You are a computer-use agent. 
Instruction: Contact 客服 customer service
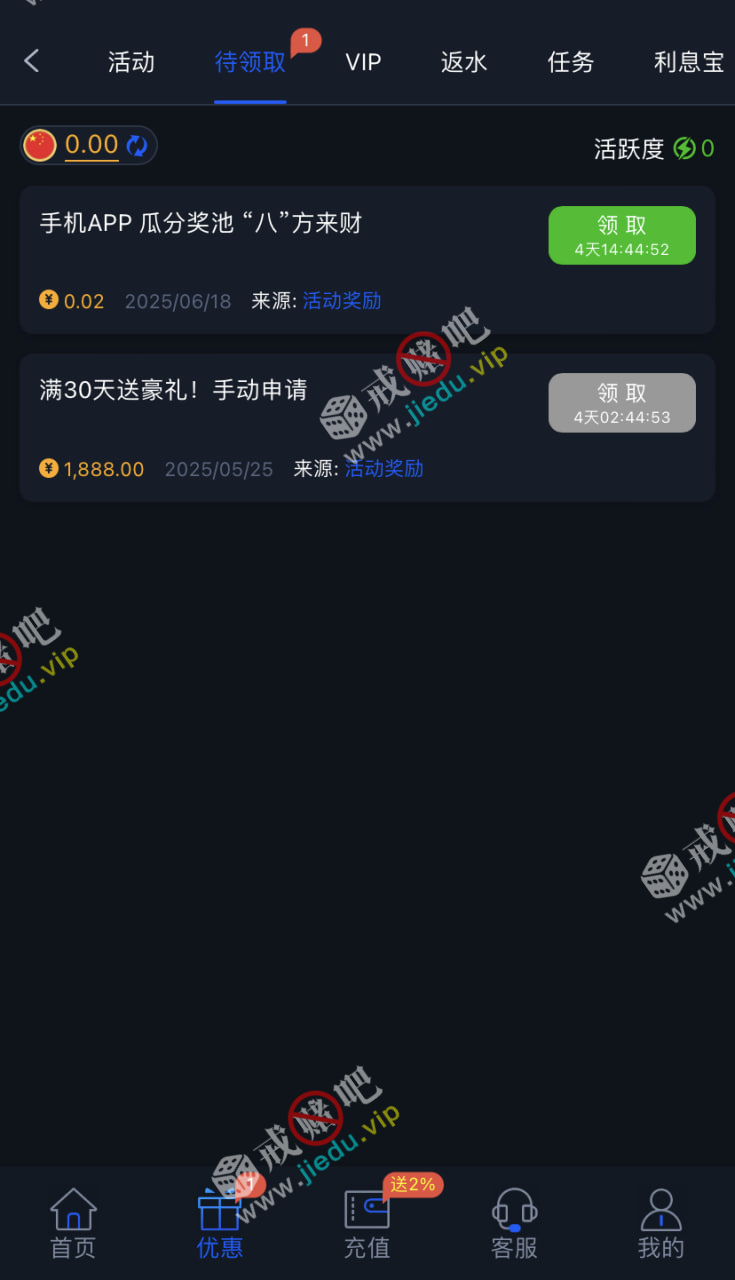(514, 1222)
